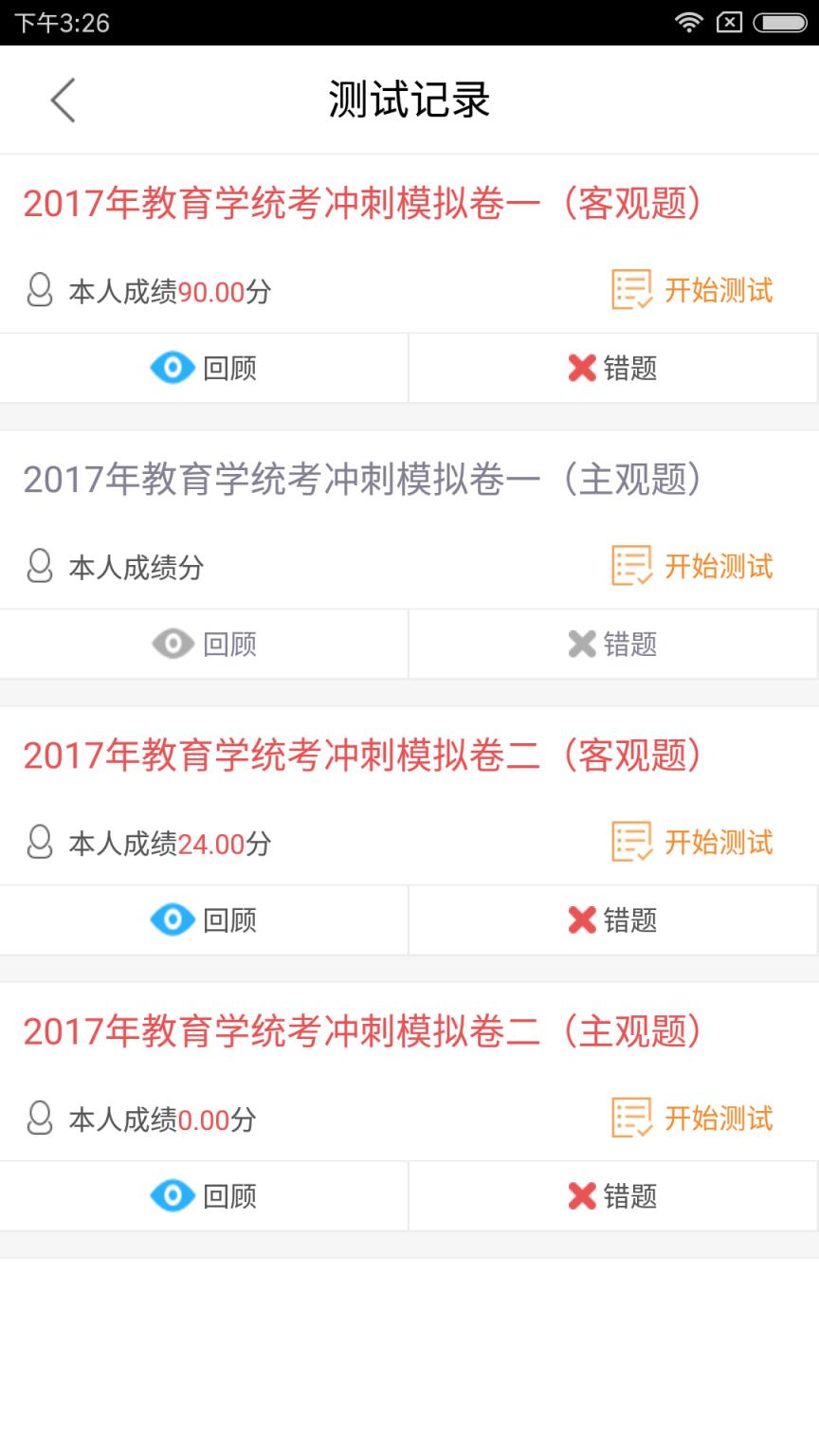The width and height of the screenshot is (819, 1456).
Task: Click the grayed eye icon under 模拟卷一主观题
Action: click(173, 644)
